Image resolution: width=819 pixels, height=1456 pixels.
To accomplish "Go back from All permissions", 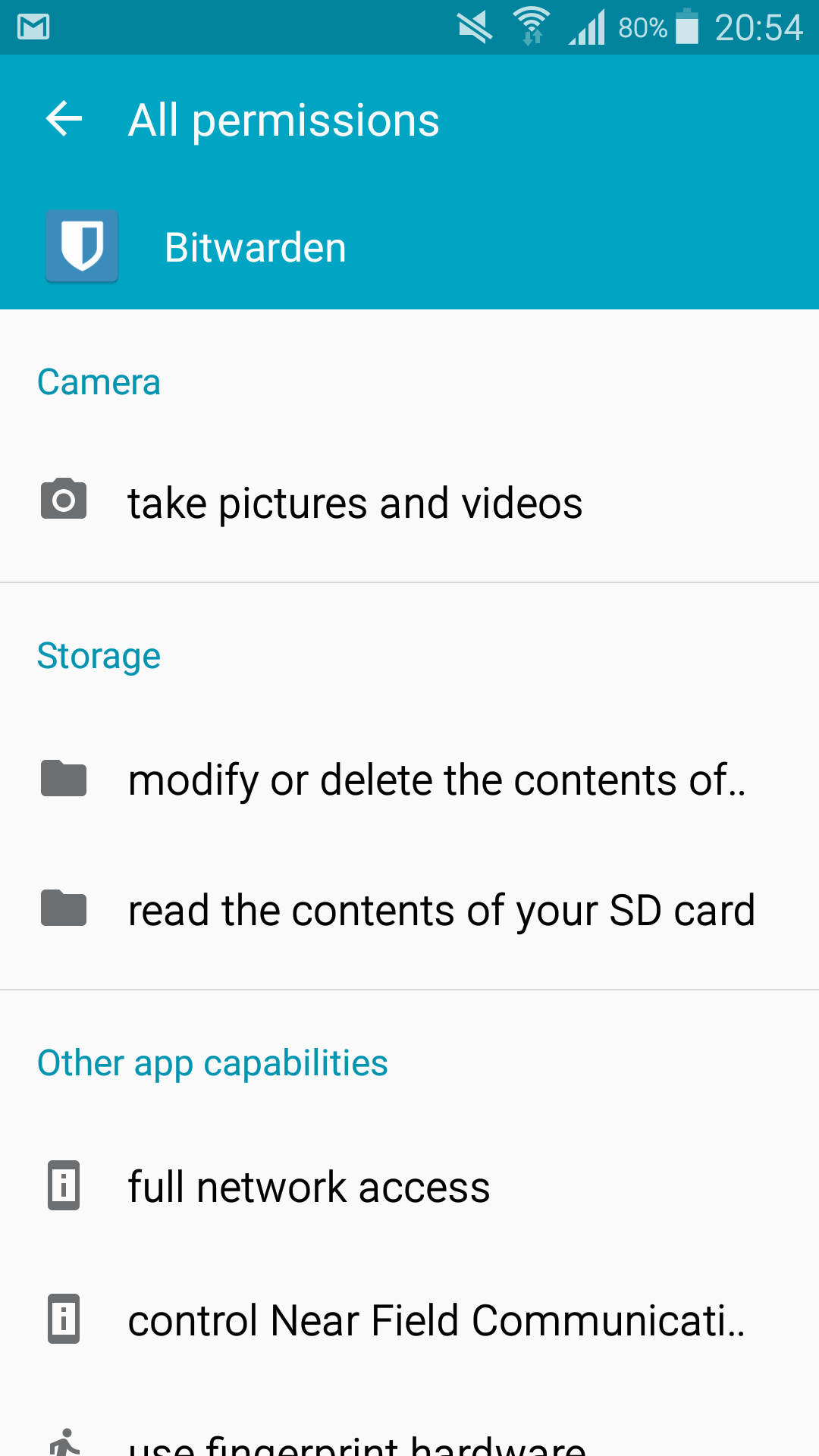I will 64,119.
